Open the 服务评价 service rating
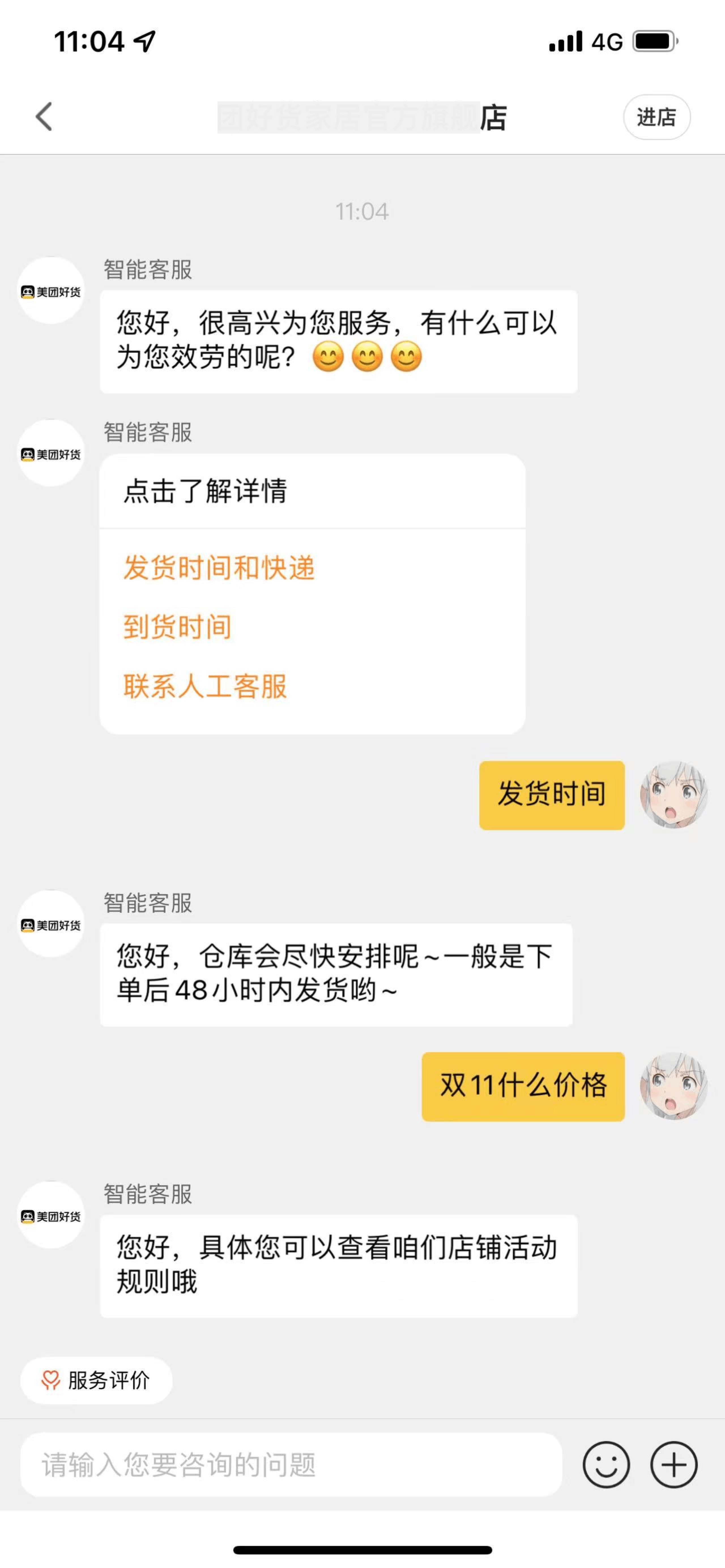Image resolution: width=725 pixels, height=1568 pixels. tap(96, 1381)
